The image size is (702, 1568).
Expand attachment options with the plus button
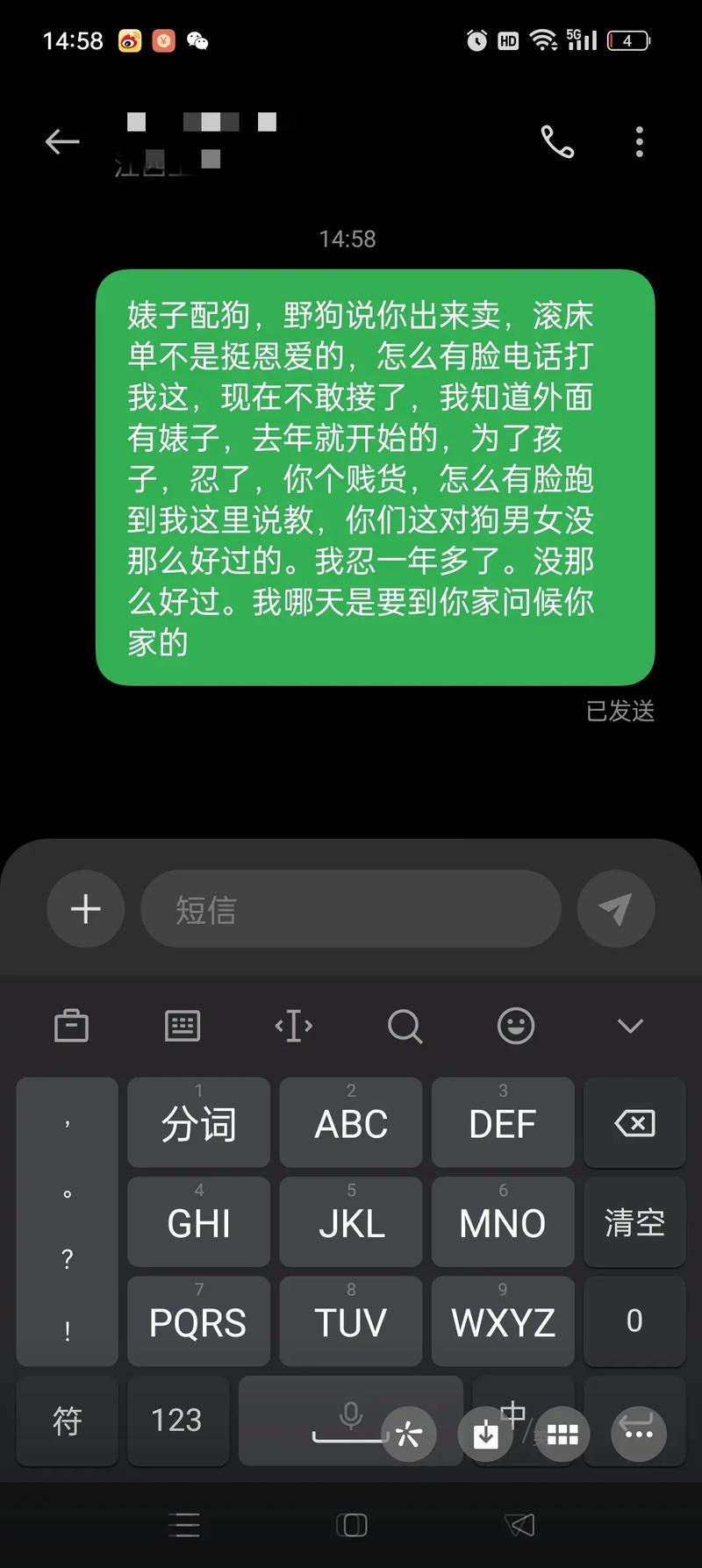85,909
